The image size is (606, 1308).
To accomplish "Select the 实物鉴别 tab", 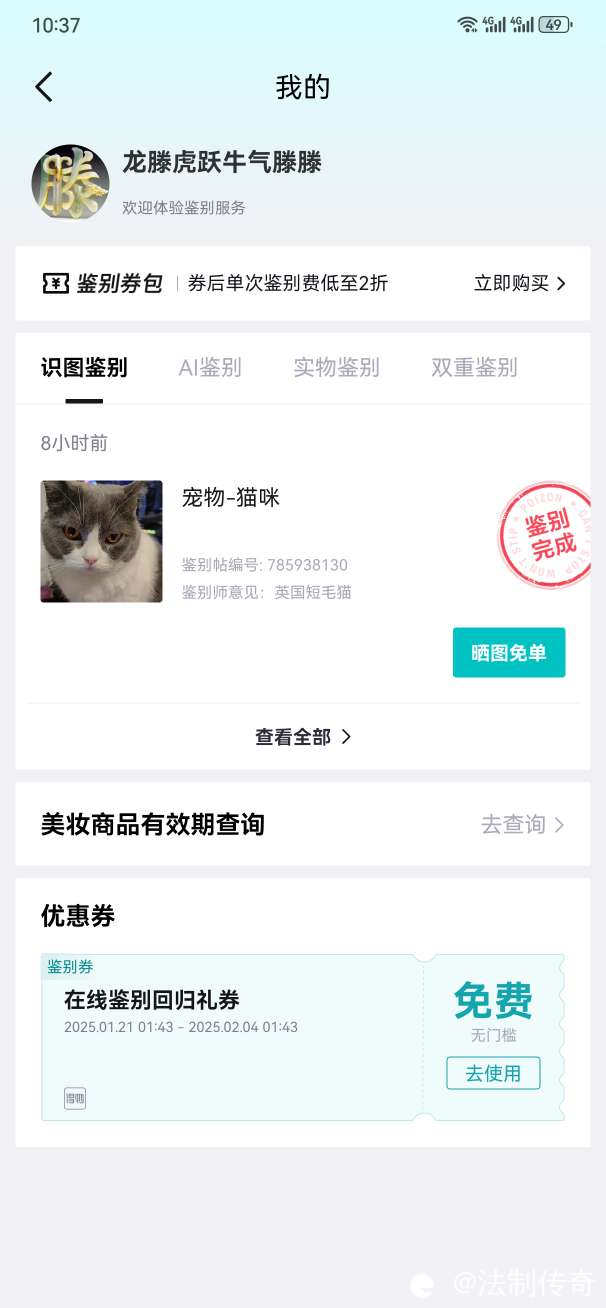I will 336,367.
